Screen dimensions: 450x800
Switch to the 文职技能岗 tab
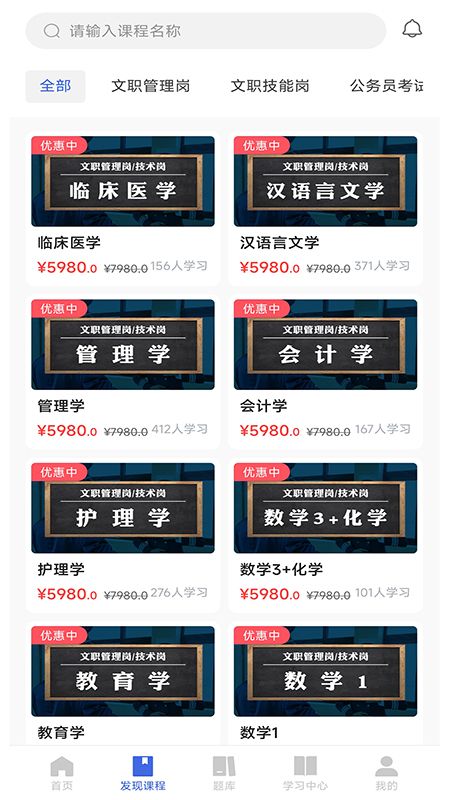click(x=270, y=86)
